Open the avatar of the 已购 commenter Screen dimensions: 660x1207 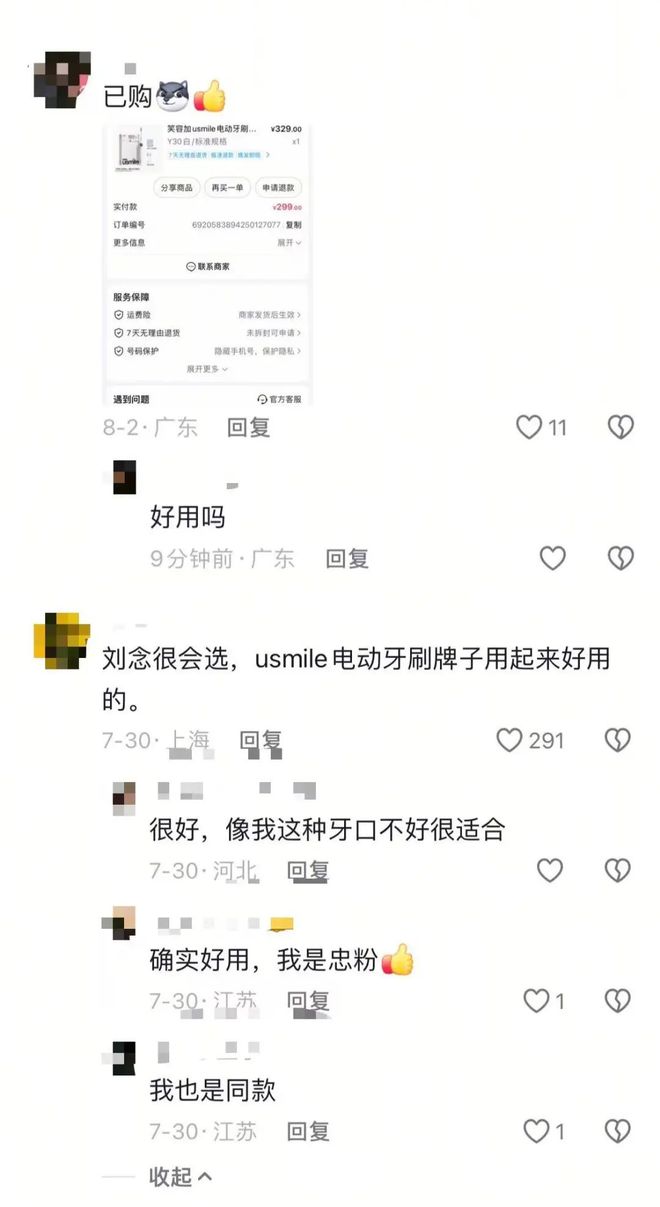(x=60, y=77)
